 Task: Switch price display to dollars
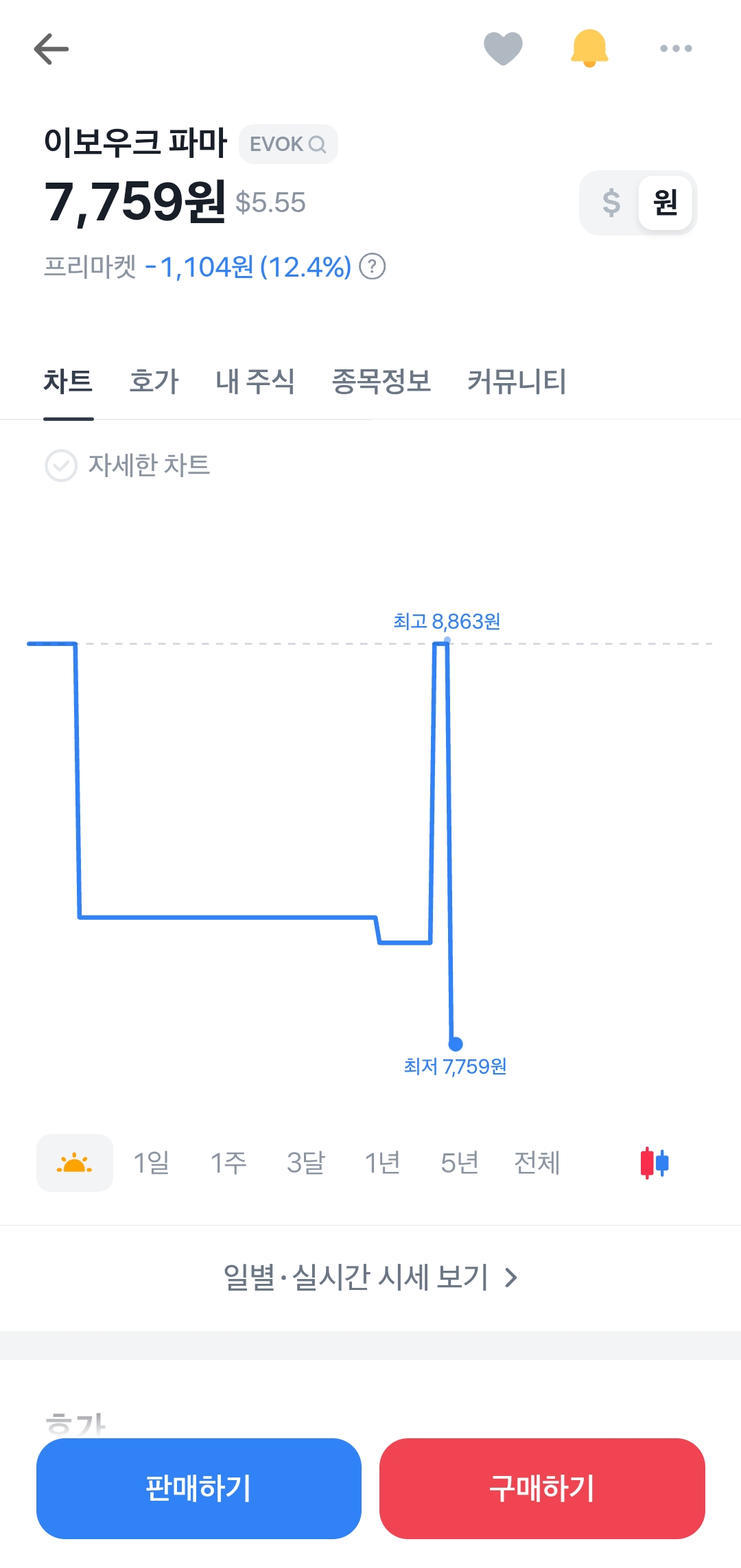(x=611, y=203)
